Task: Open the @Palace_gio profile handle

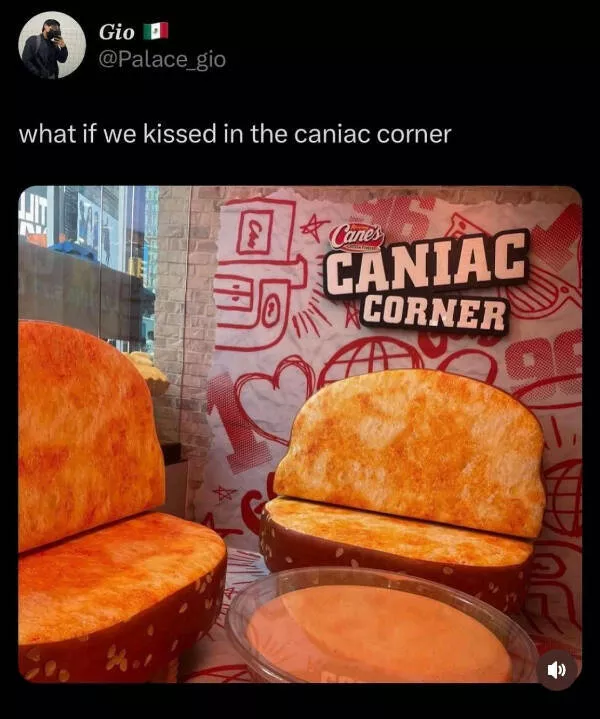Action: coord(162,60)
